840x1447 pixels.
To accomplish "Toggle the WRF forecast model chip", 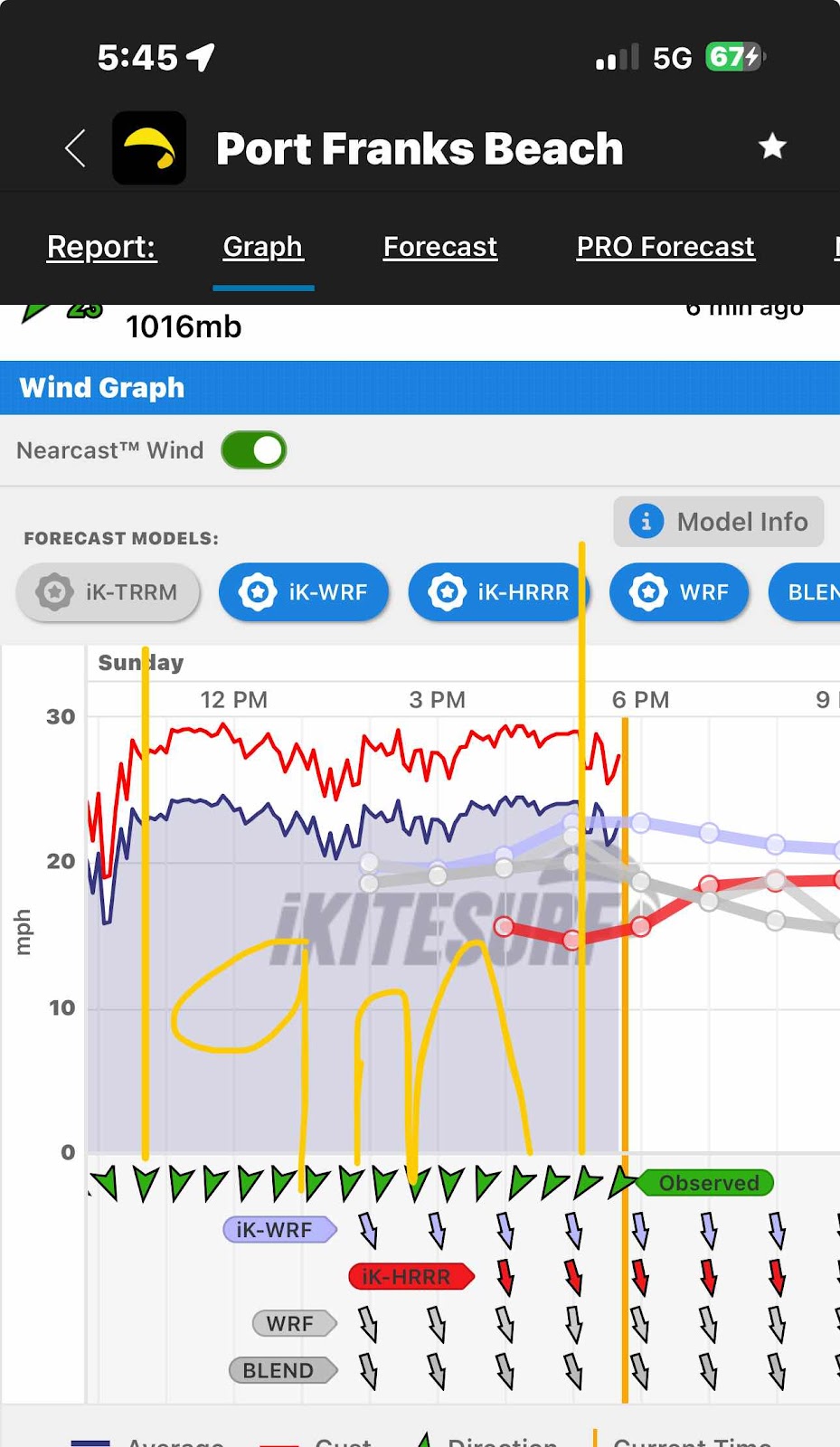I will tap(679, 592).
